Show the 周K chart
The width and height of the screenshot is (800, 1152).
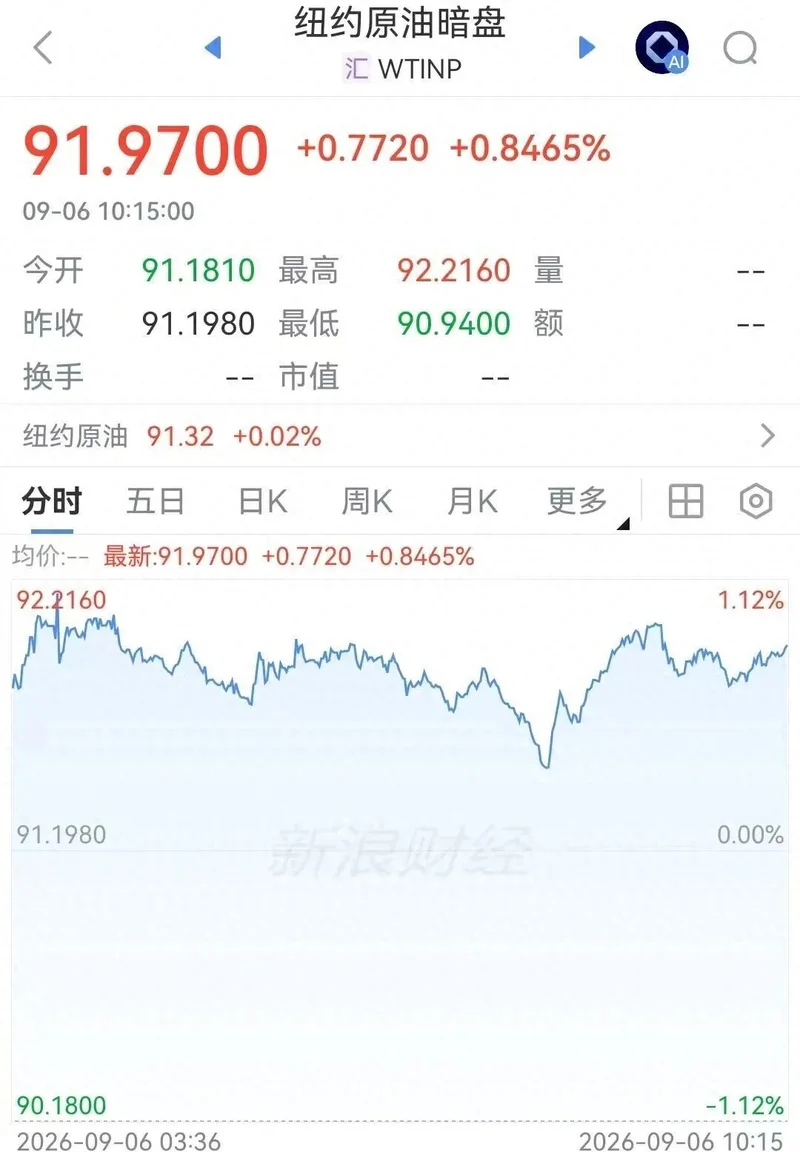[367, 502]
